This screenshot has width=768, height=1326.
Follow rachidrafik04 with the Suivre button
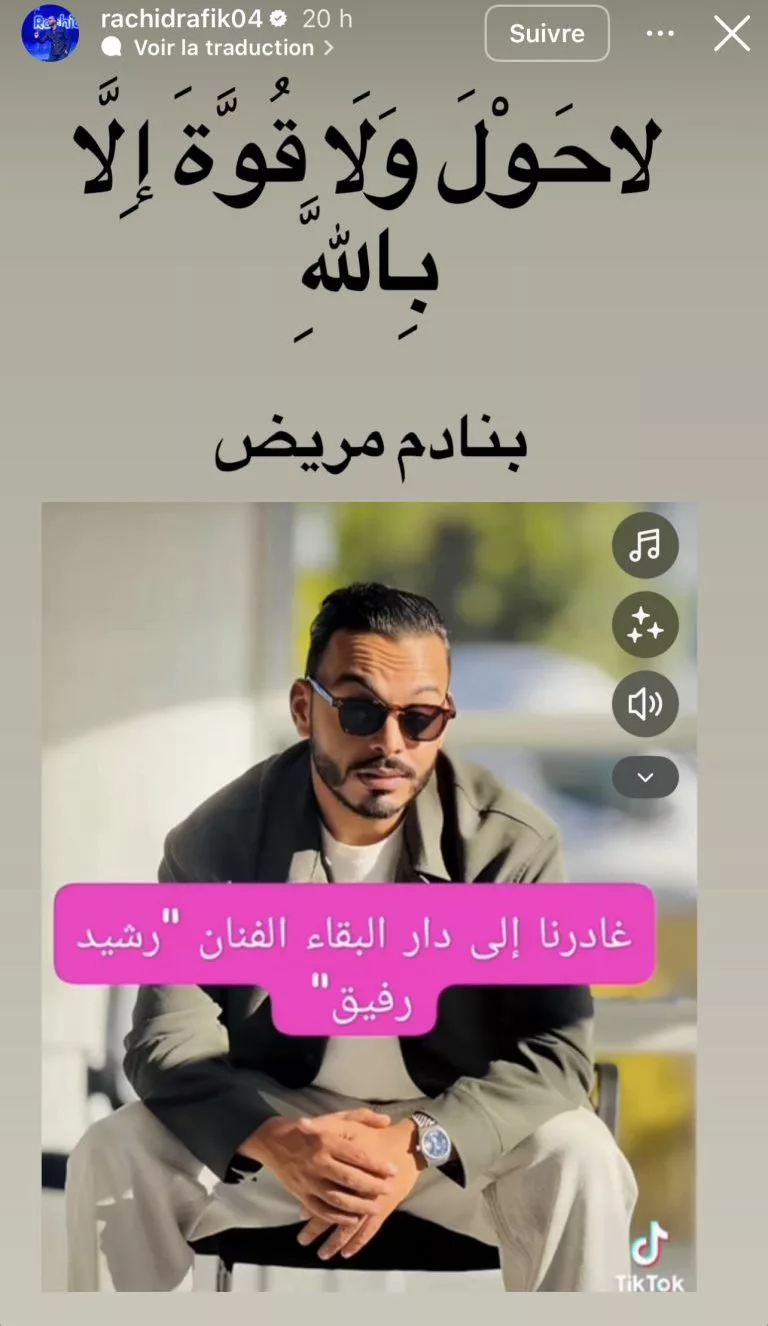point(547,33)
